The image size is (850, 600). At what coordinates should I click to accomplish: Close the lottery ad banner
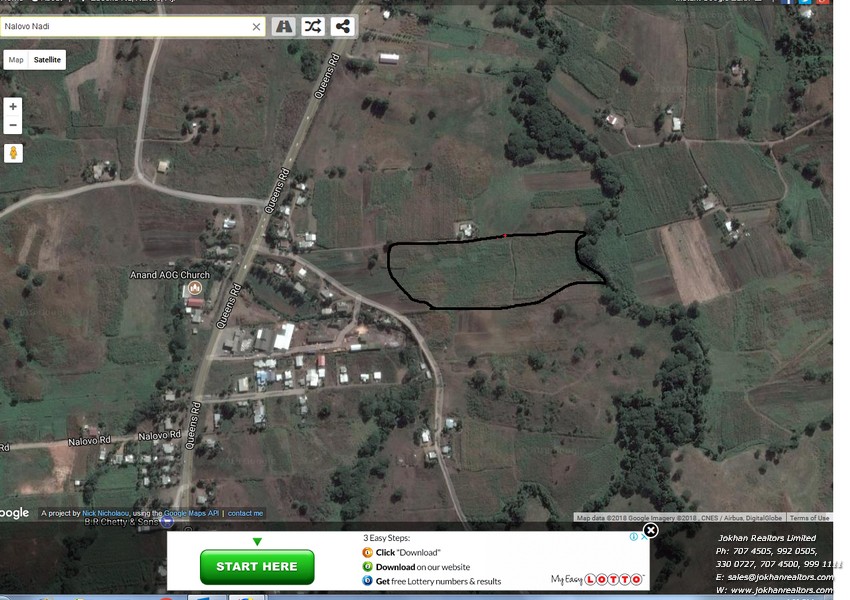tap(650, 530)
